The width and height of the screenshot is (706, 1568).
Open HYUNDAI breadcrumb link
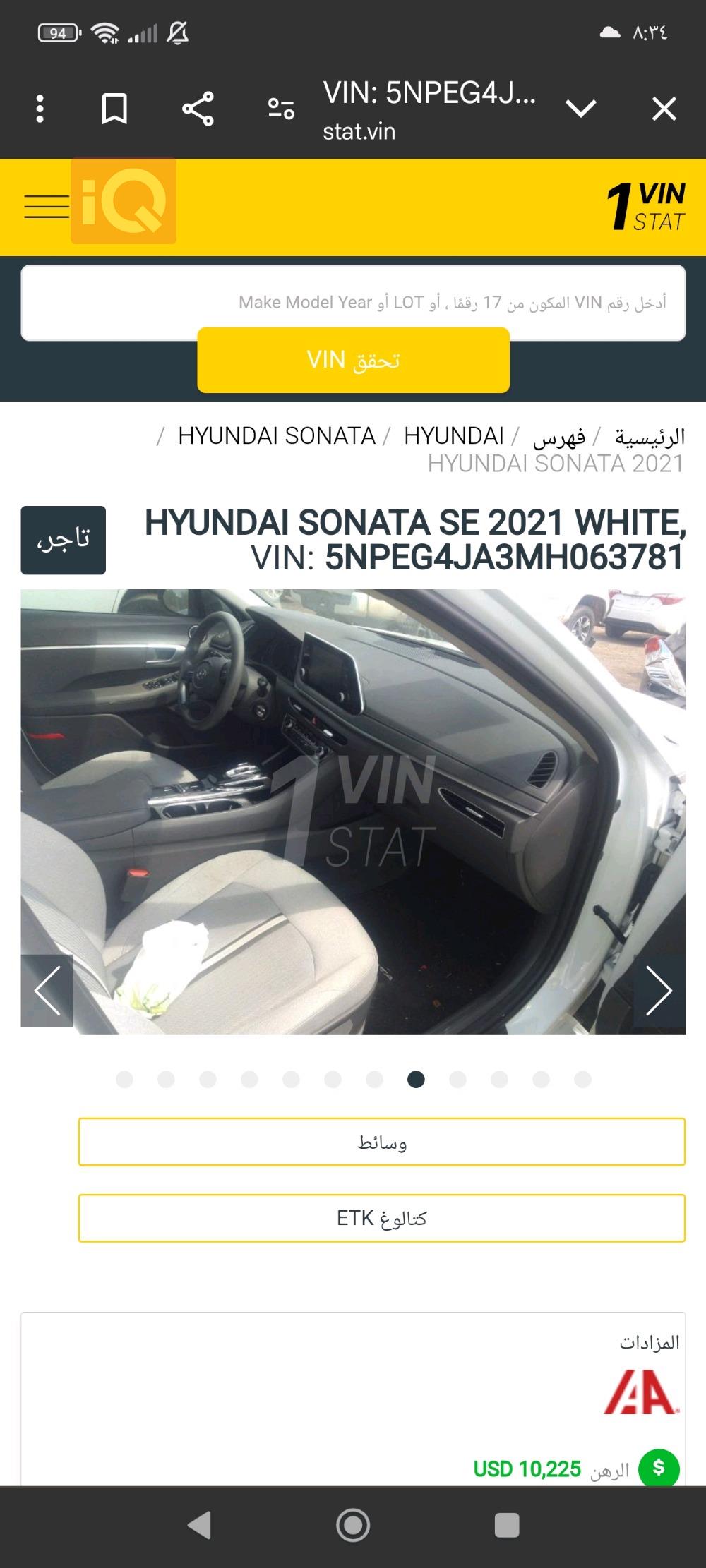[x=453, y=436]
